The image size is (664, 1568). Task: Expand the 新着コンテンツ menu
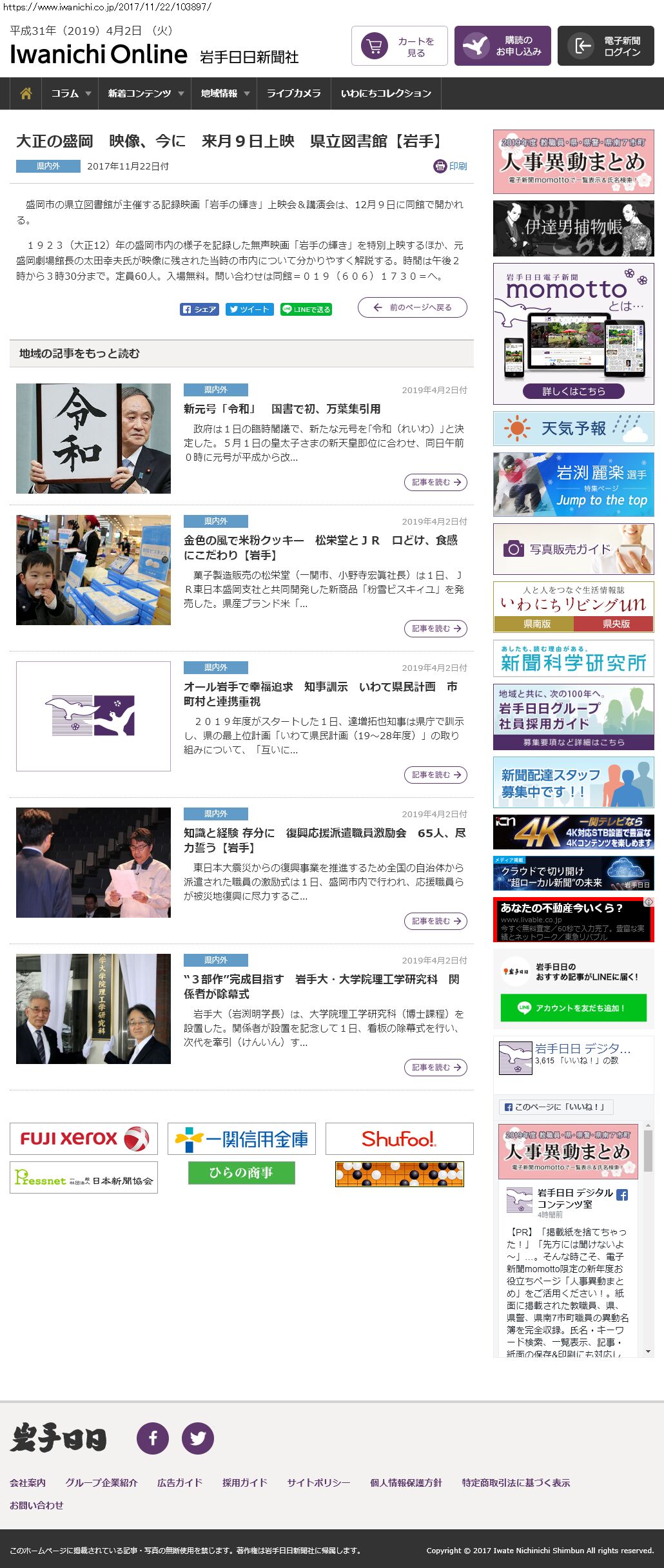point(145,93)
